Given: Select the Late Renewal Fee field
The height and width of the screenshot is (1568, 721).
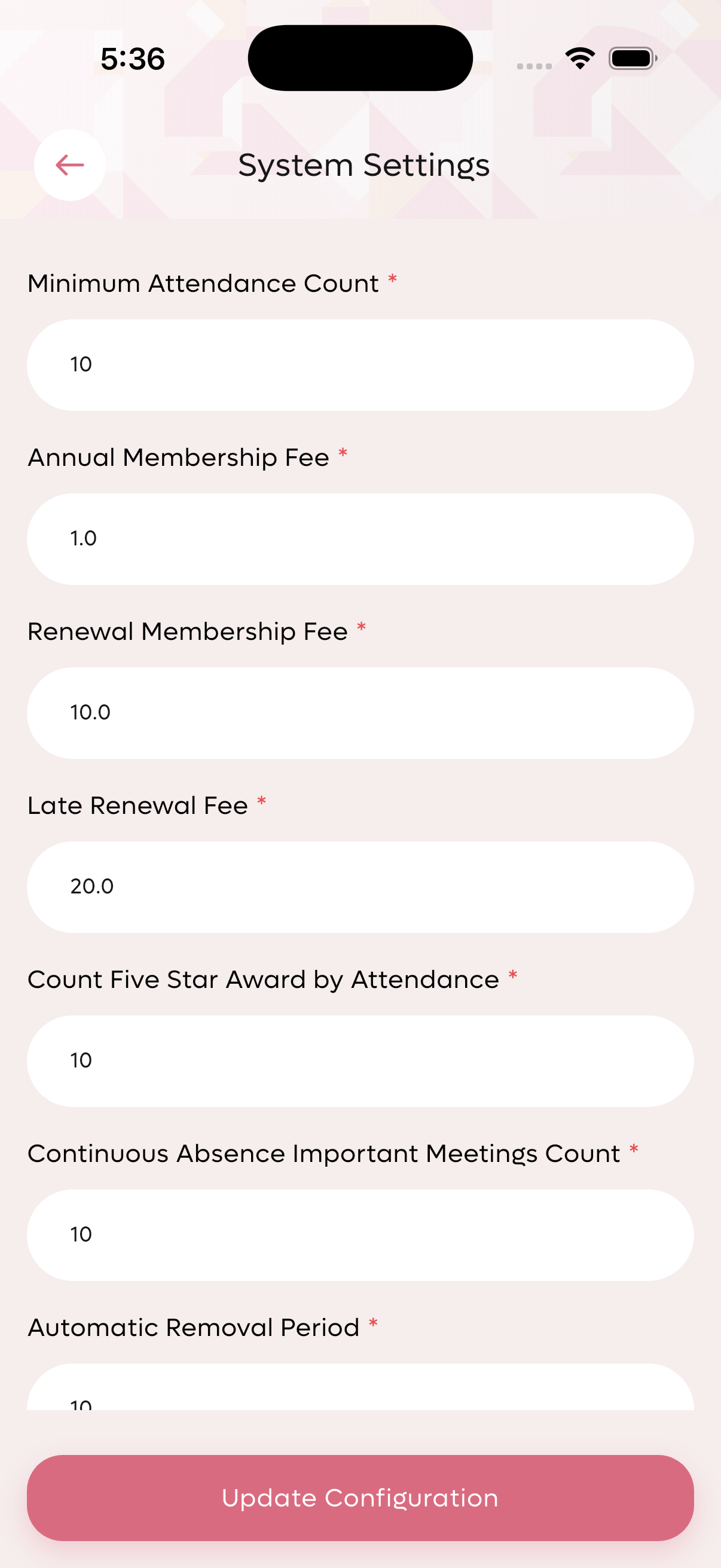Looking at the screenshot, I should (360, 887).
